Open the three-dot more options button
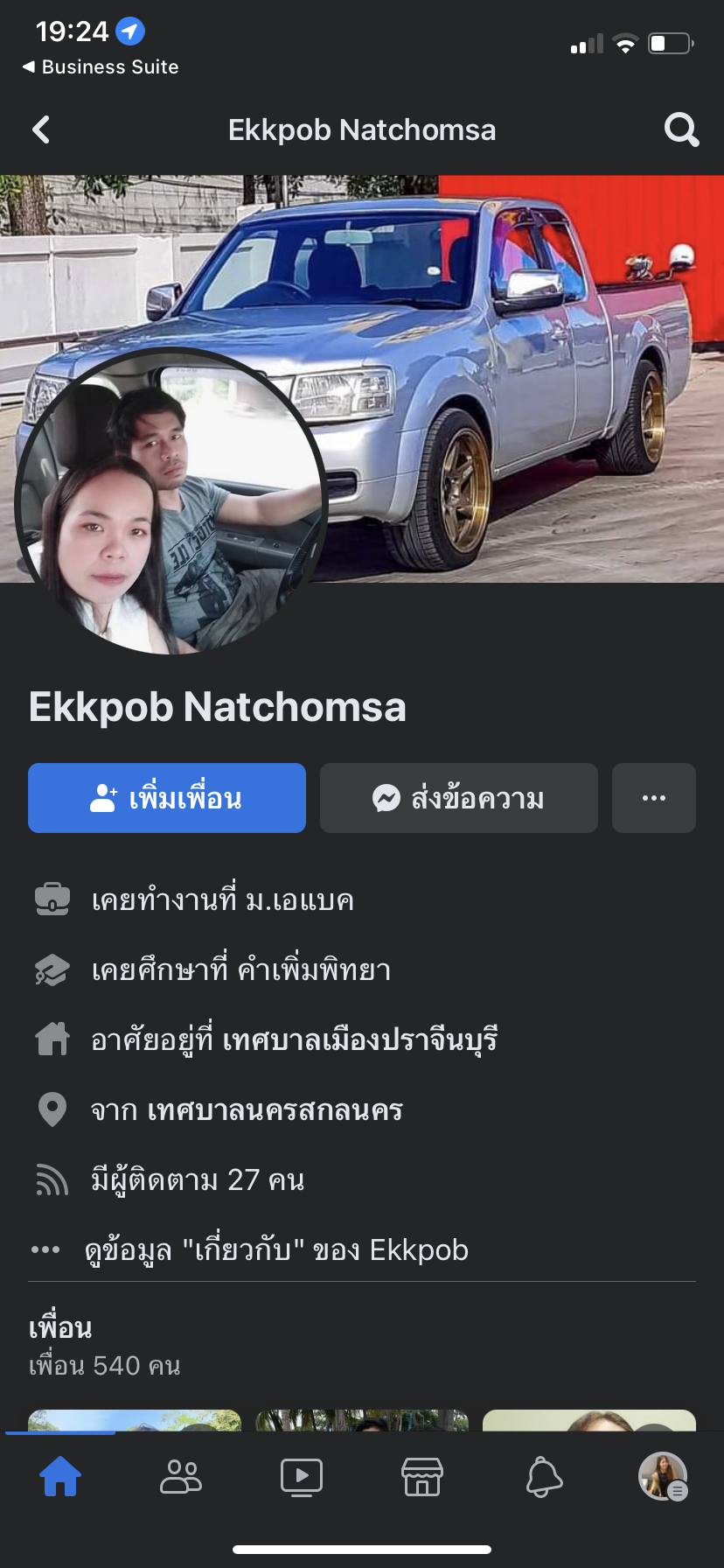 pyautogui.click(x=654, y=798)
